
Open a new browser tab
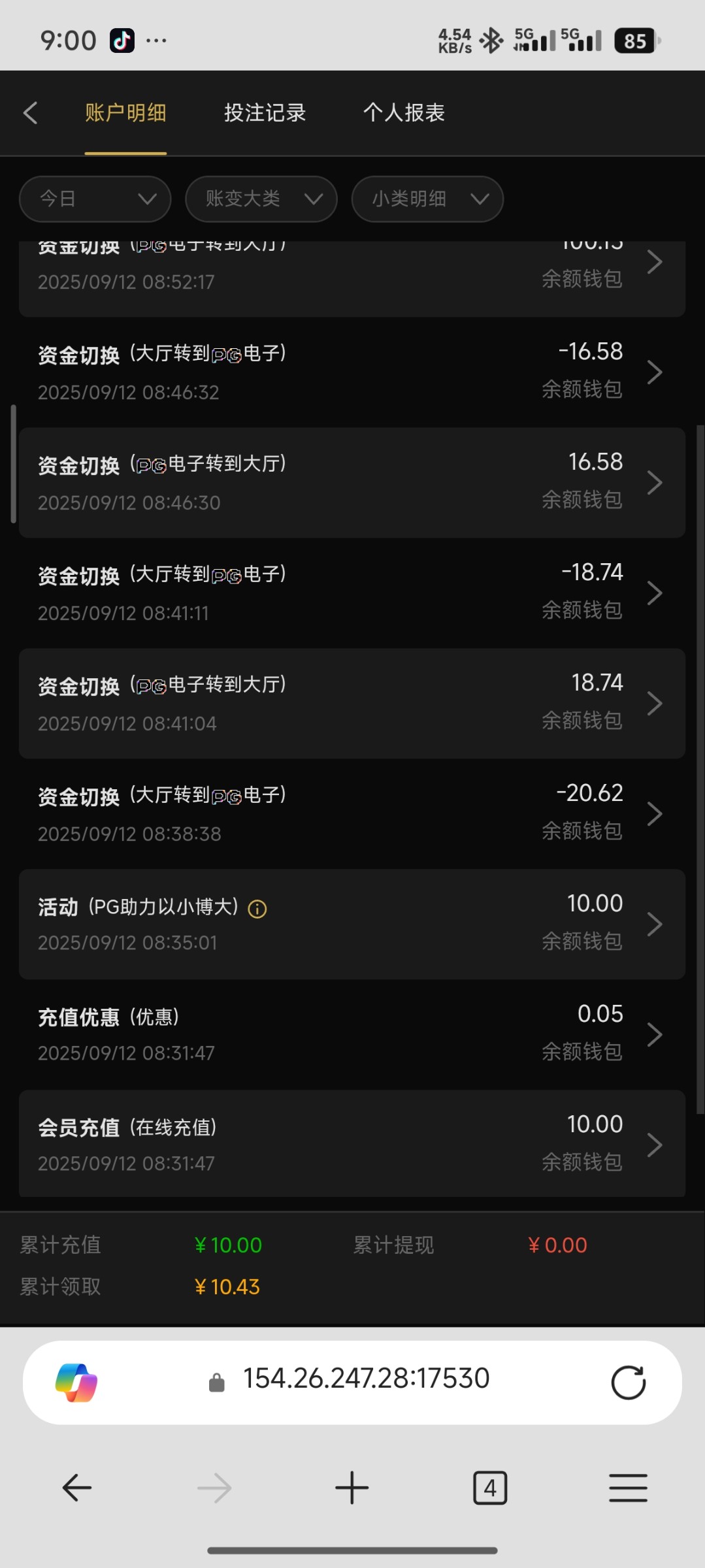[352, 1488]
